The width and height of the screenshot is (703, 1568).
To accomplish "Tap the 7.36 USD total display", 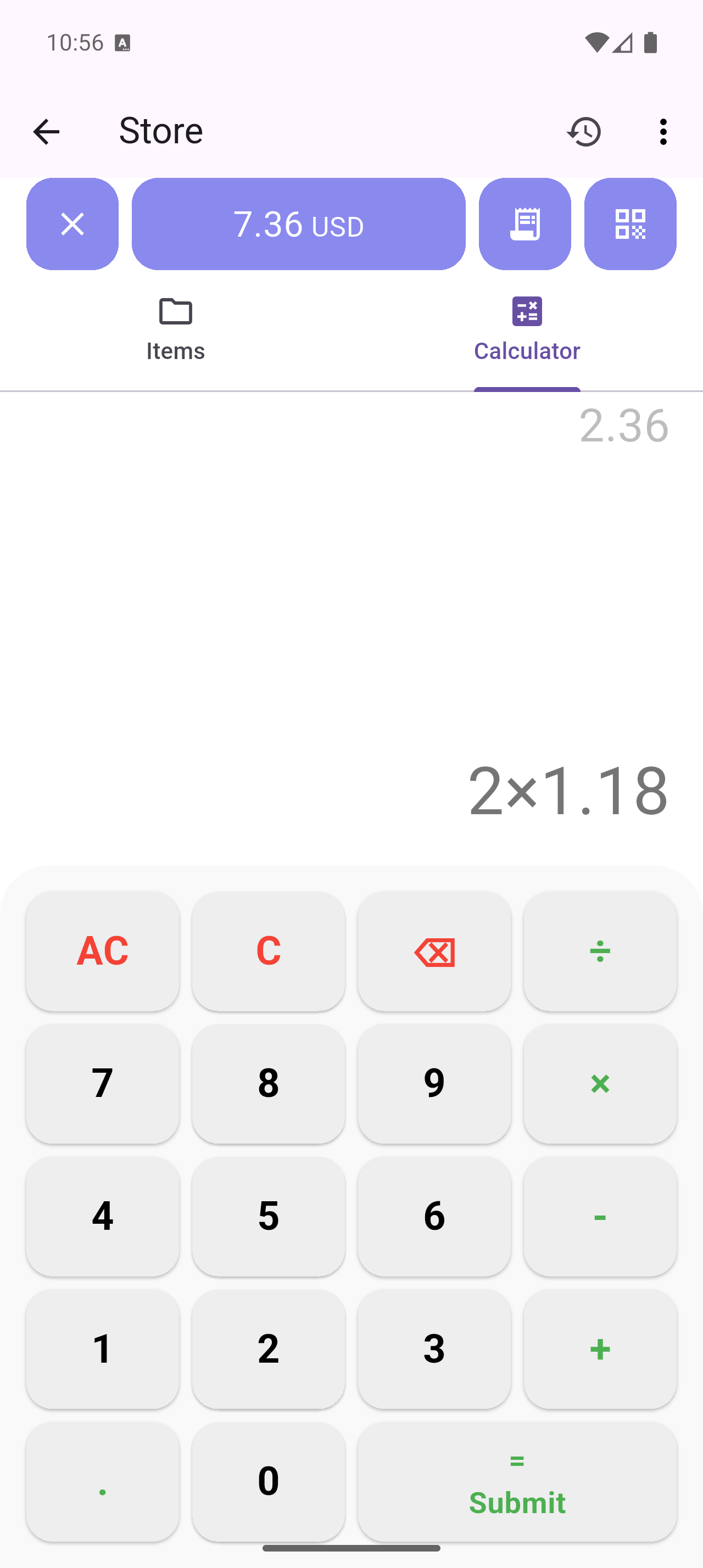I will click(298, 223).
